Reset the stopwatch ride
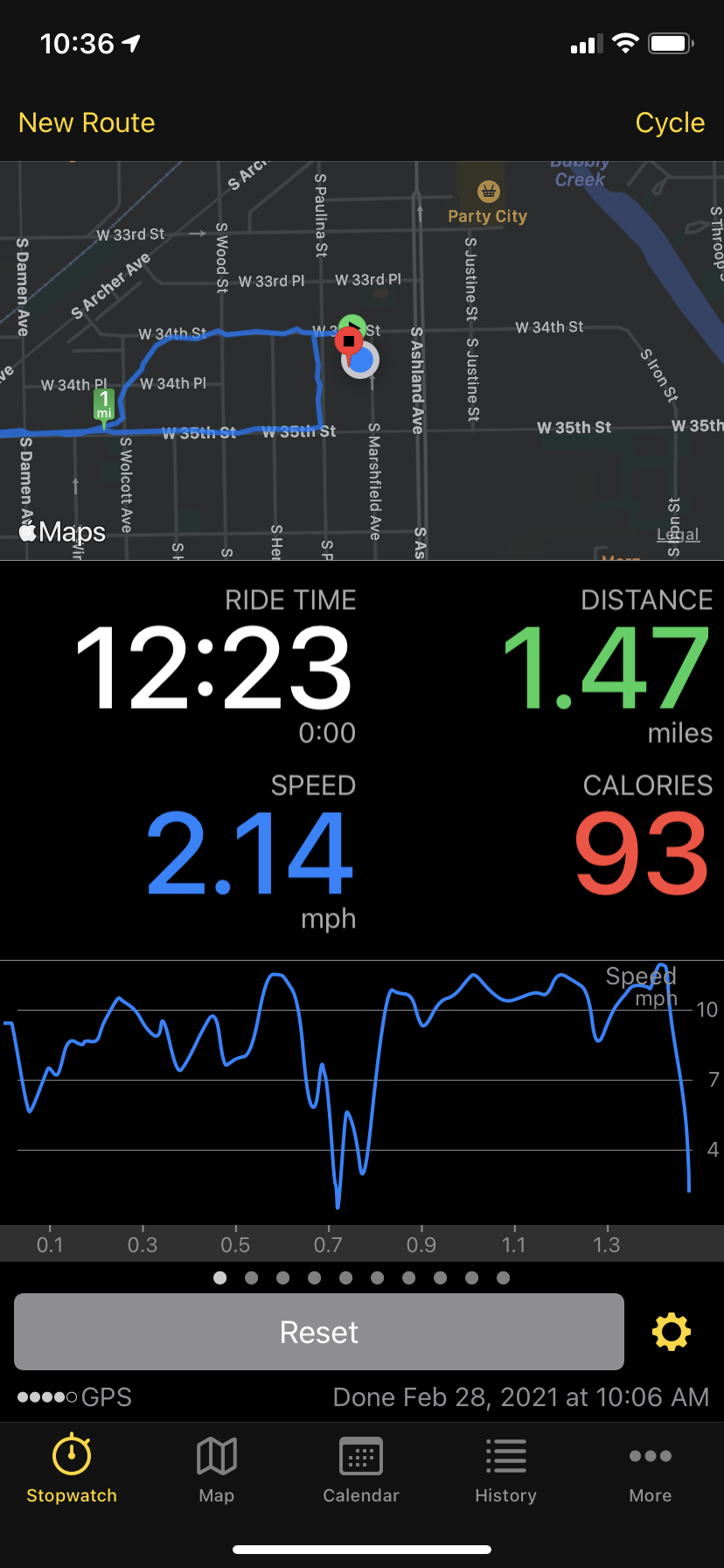This screenshot has height=1568, width=724. coord(319,1332)
